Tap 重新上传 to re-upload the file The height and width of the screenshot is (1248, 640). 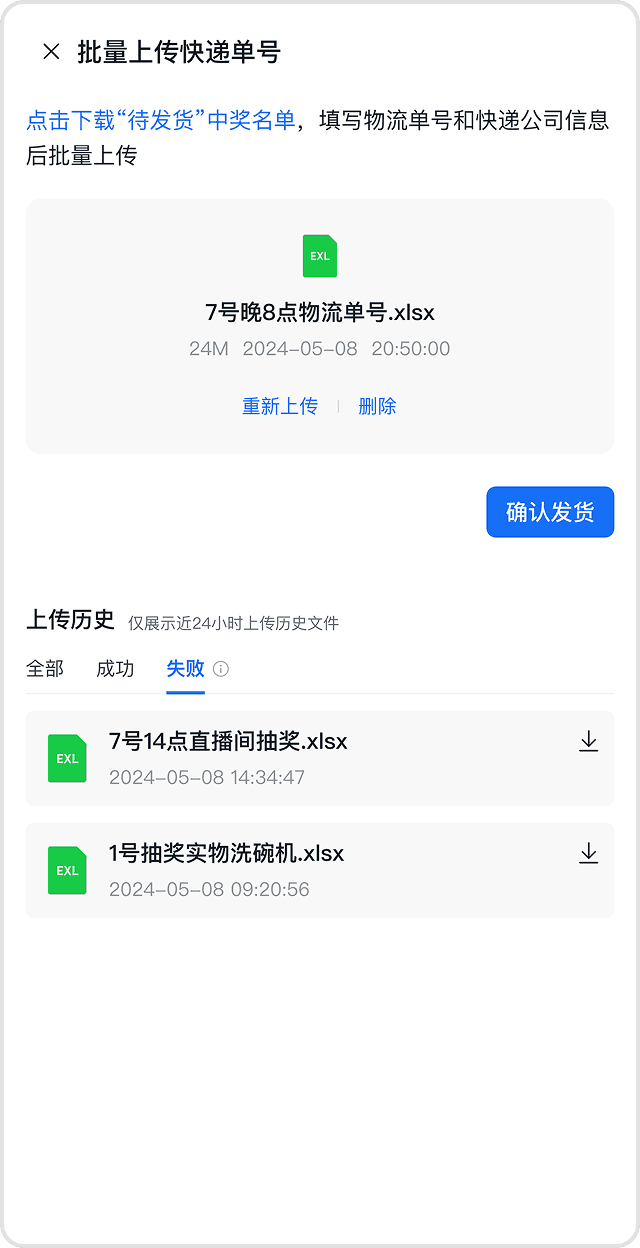[280, 406]
